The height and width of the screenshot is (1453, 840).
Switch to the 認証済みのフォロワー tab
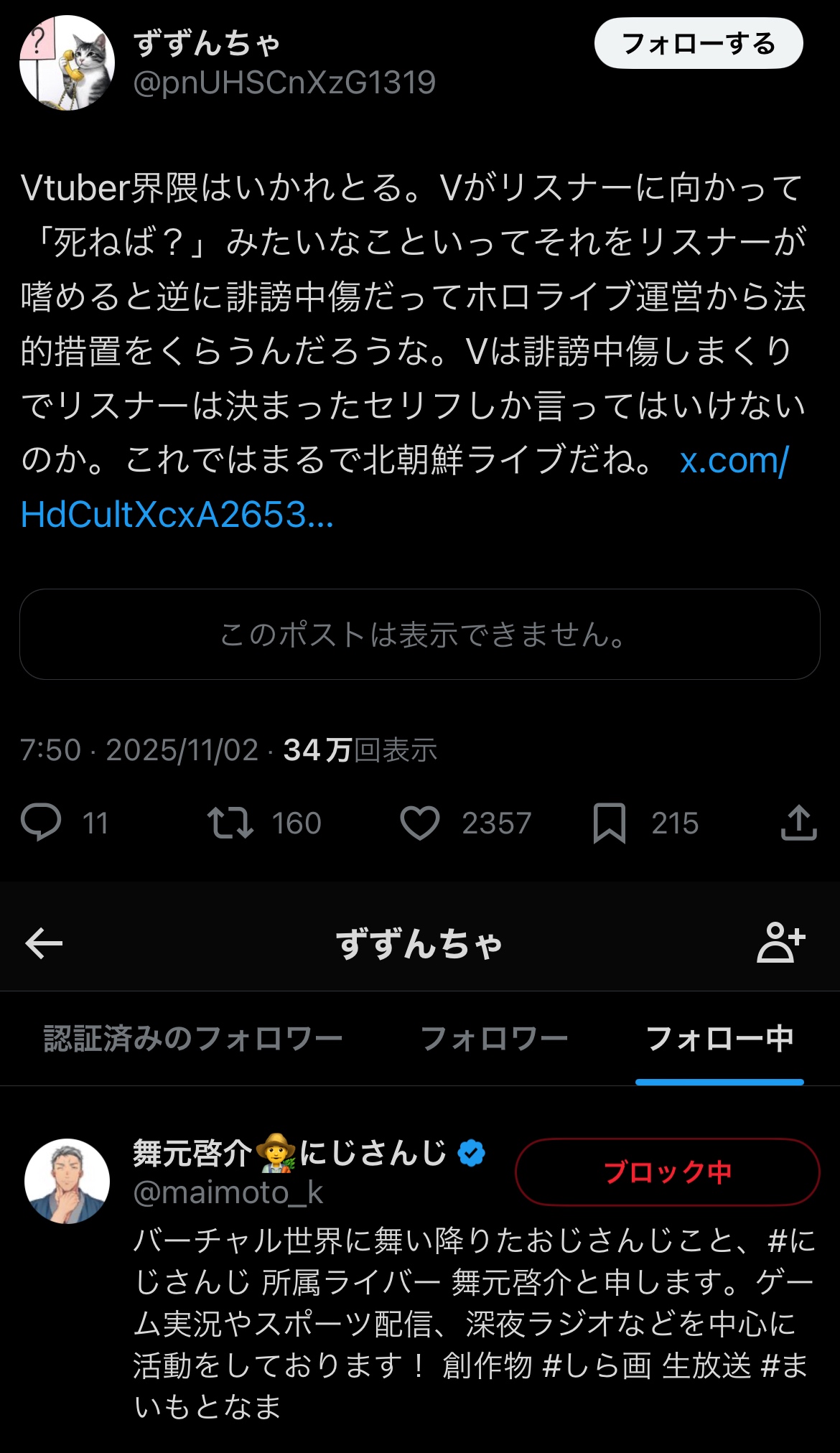[x=192, y=1039]
